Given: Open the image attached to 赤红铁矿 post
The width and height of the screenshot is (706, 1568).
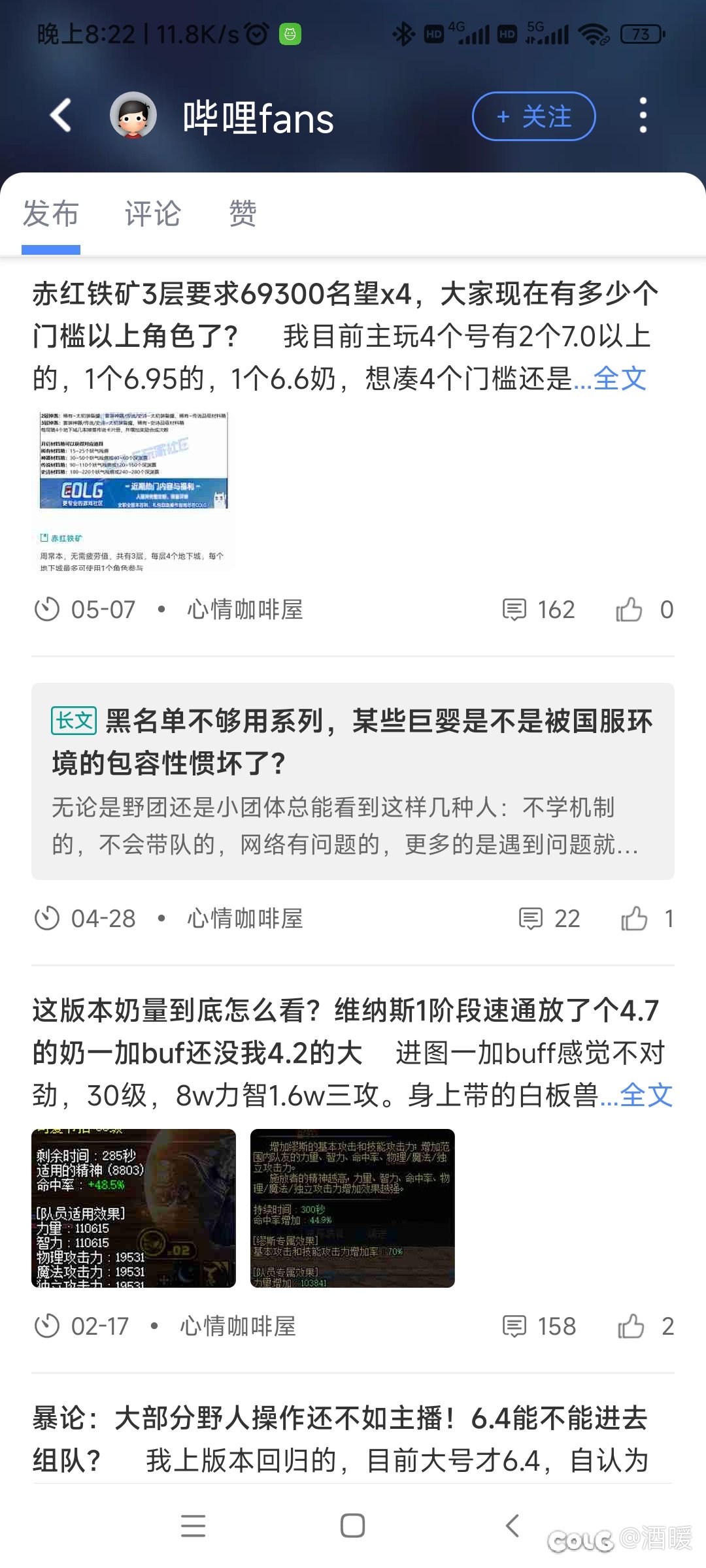Looking at the screenshot, I should [x=133, y=491].
